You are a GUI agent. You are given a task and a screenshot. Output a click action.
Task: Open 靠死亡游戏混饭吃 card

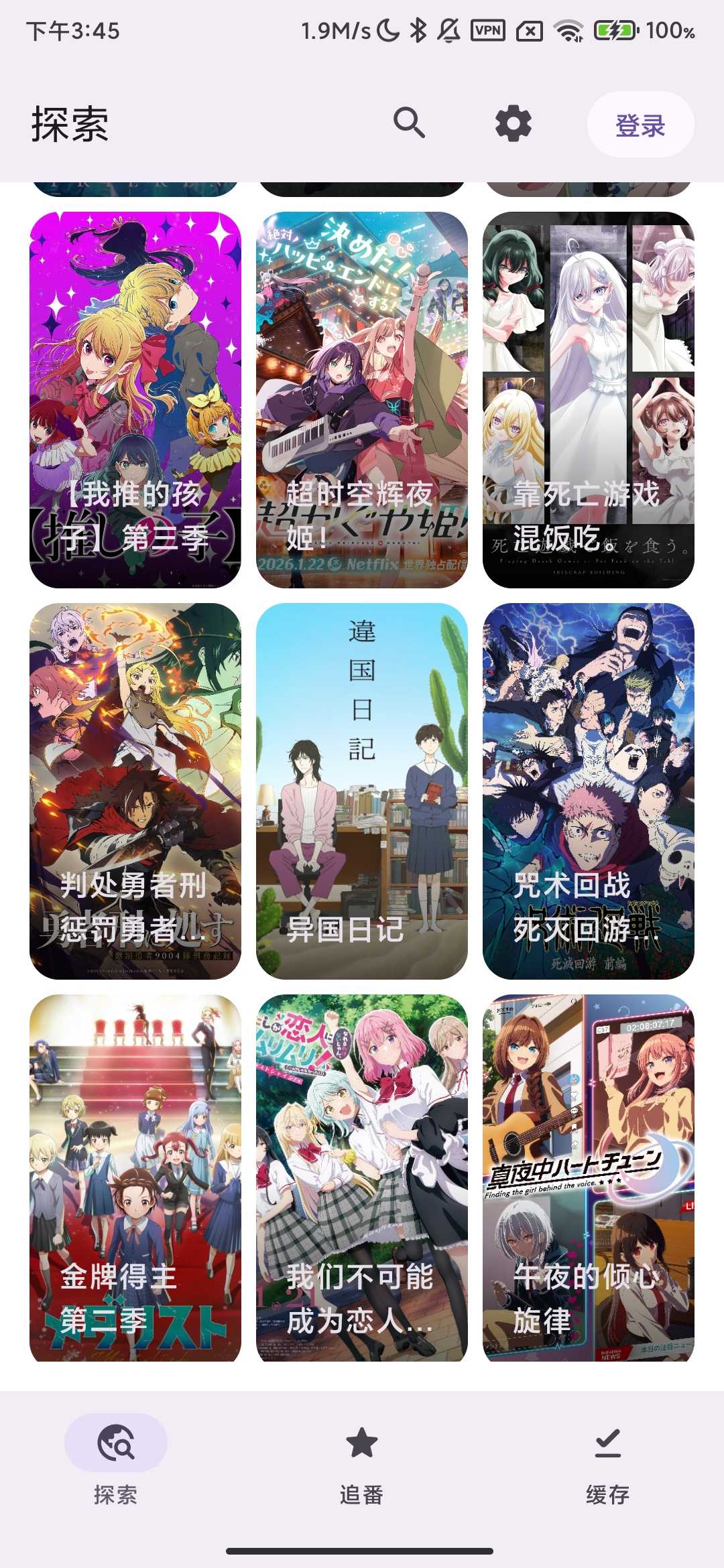tap(588, 399)
